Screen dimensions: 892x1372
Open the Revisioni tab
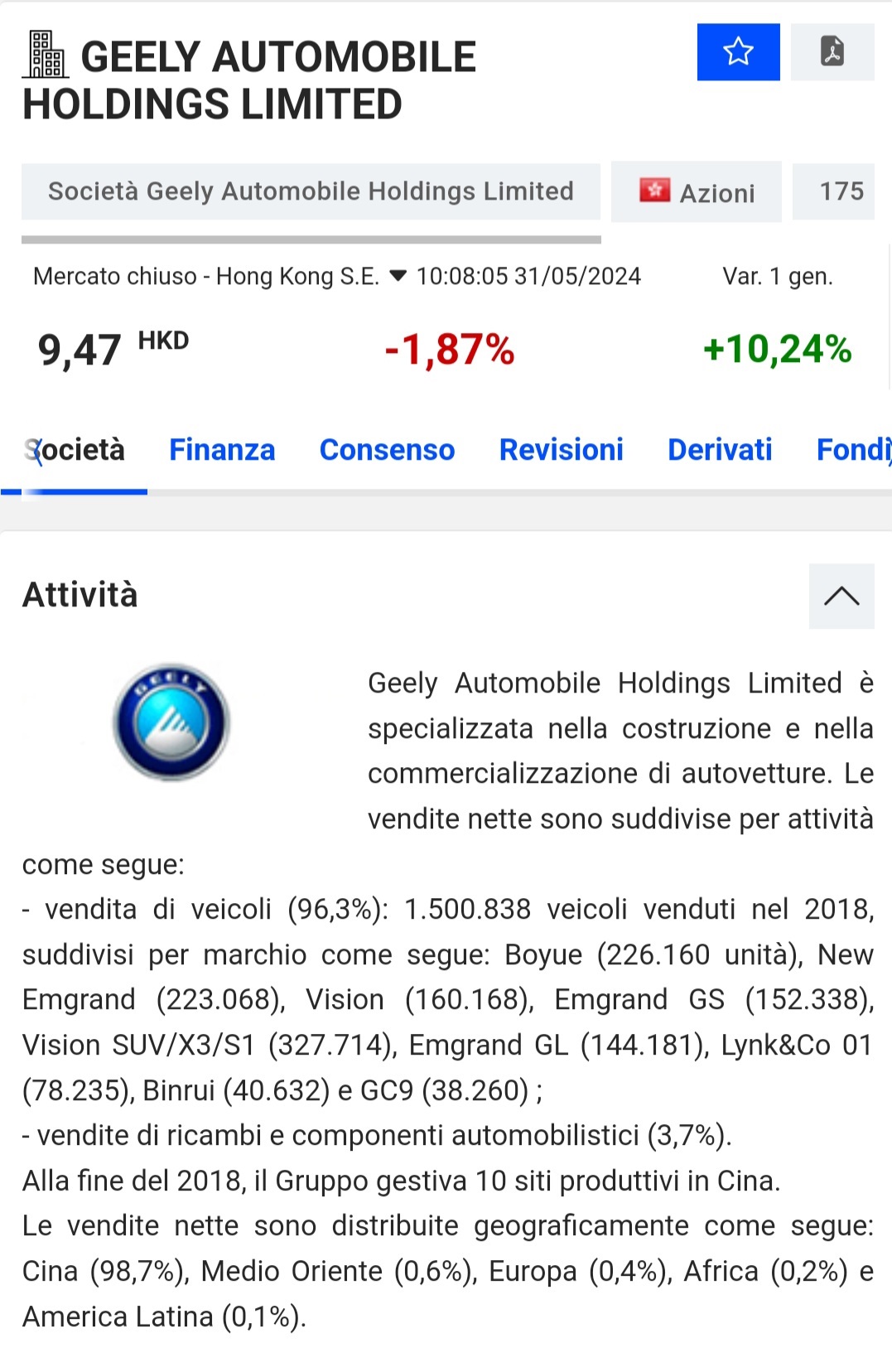[x=561, y=450]
